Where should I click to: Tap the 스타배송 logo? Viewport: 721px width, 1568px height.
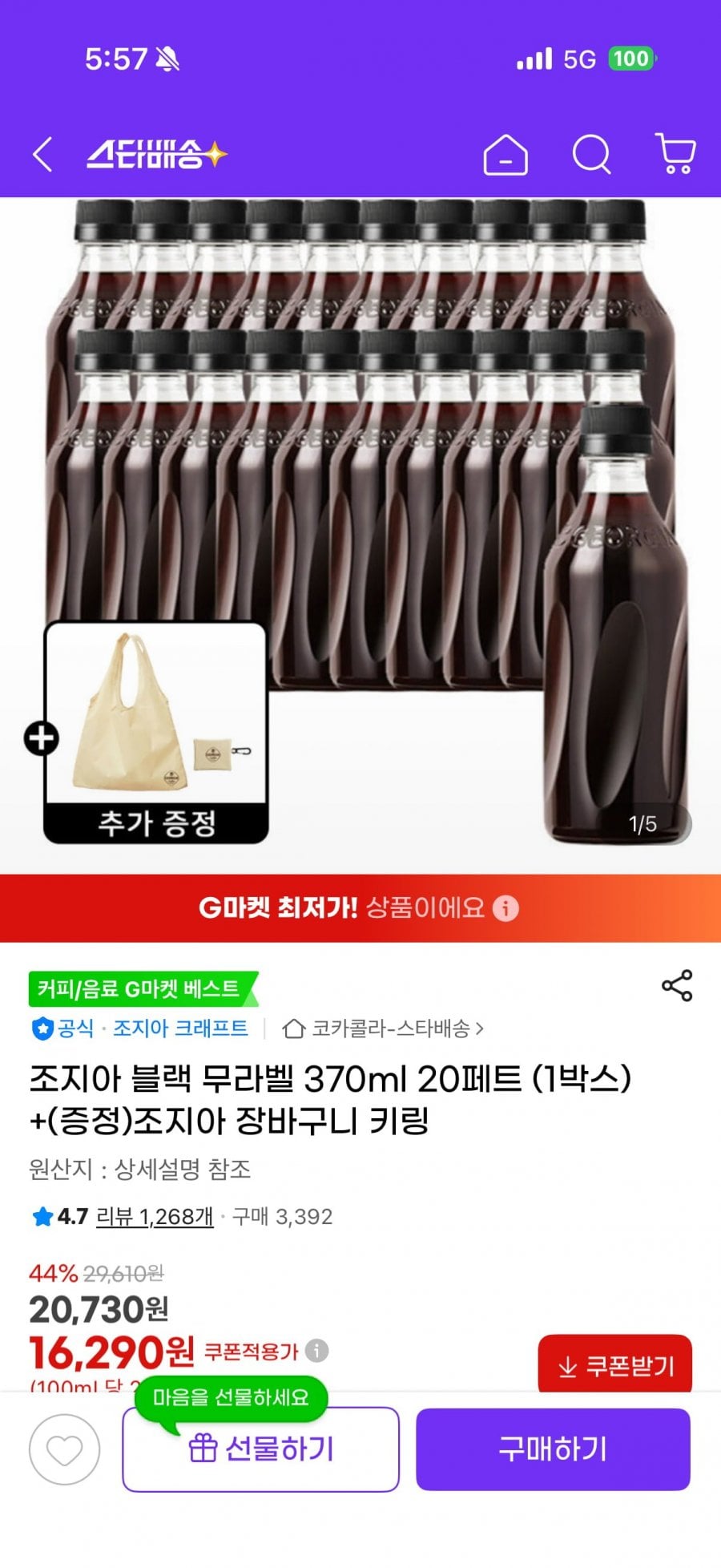(x=157, y=154)
